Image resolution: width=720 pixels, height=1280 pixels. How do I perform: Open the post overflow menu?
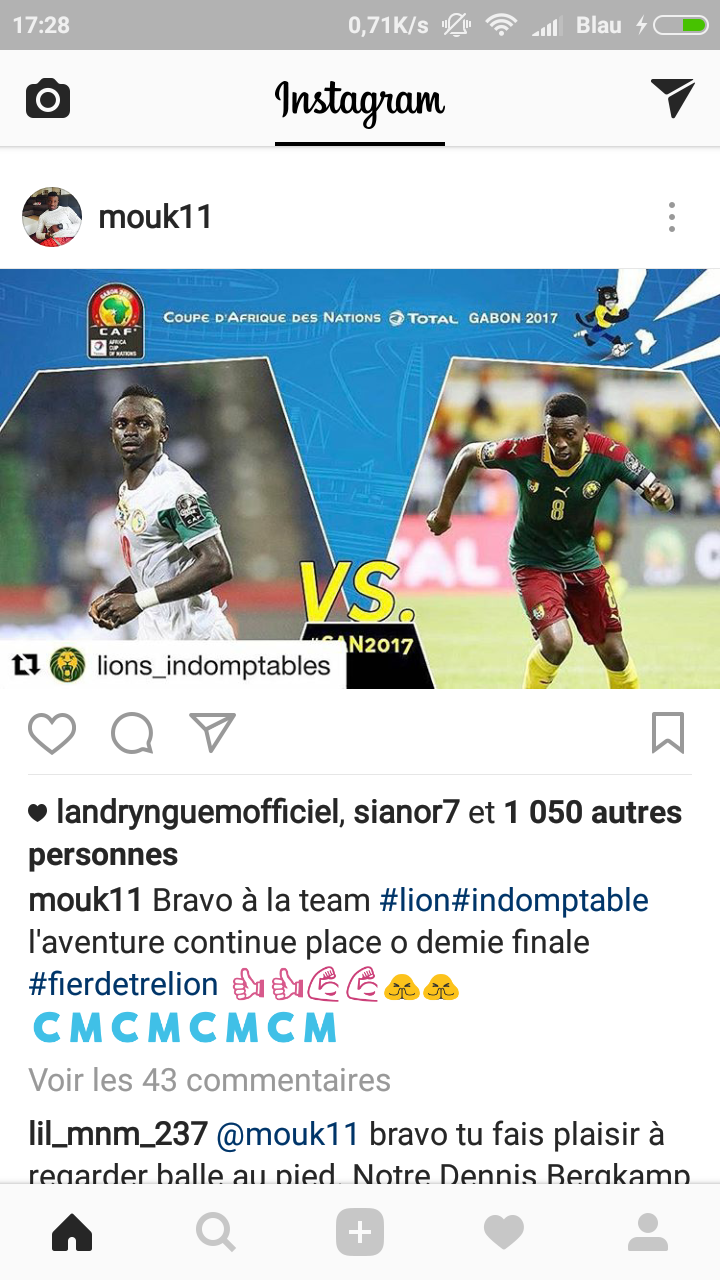click(x=671, y=217)
